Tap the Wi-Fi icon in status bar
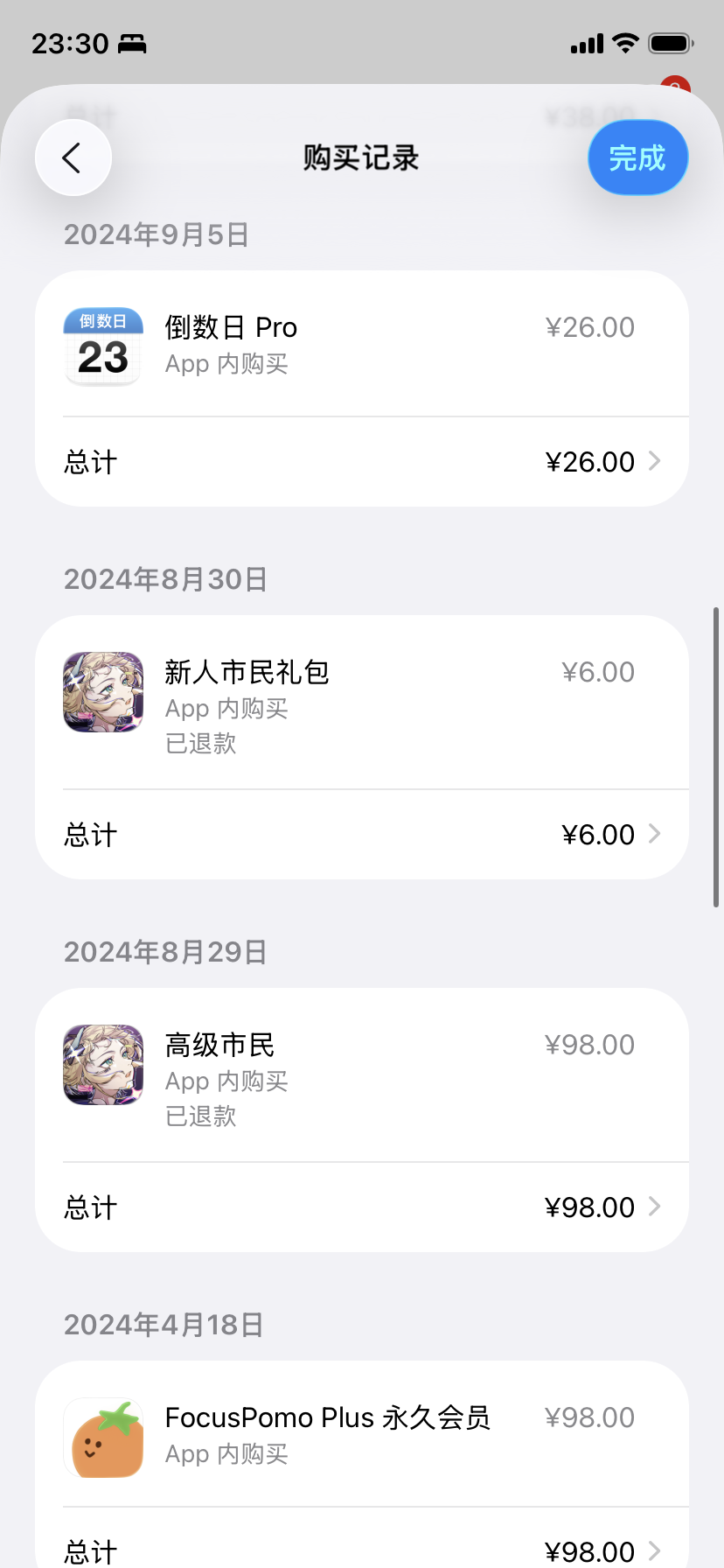 pyautogui.click(x=624, y=42)
